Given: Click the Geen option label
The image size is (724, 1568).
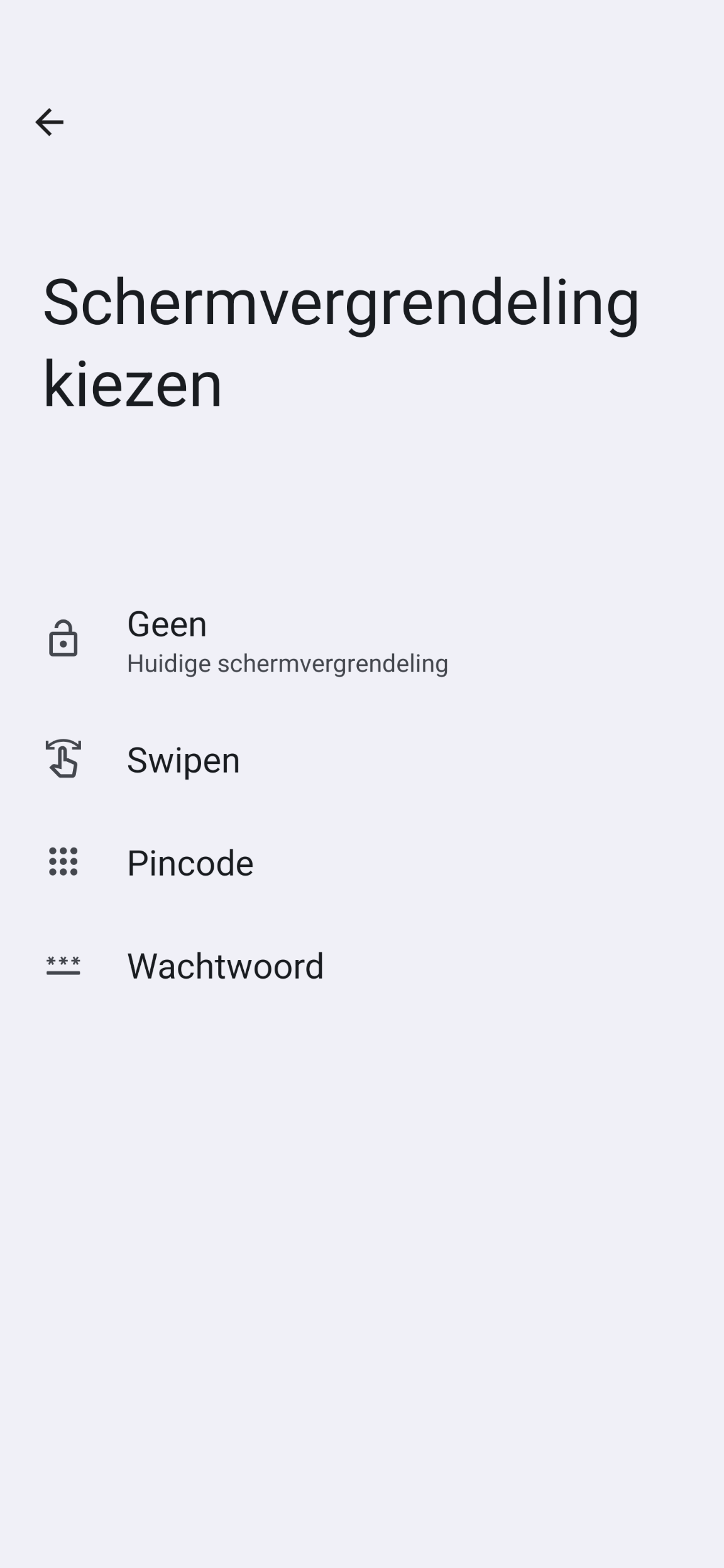Looking at the screenshot, I should (167, 624).
